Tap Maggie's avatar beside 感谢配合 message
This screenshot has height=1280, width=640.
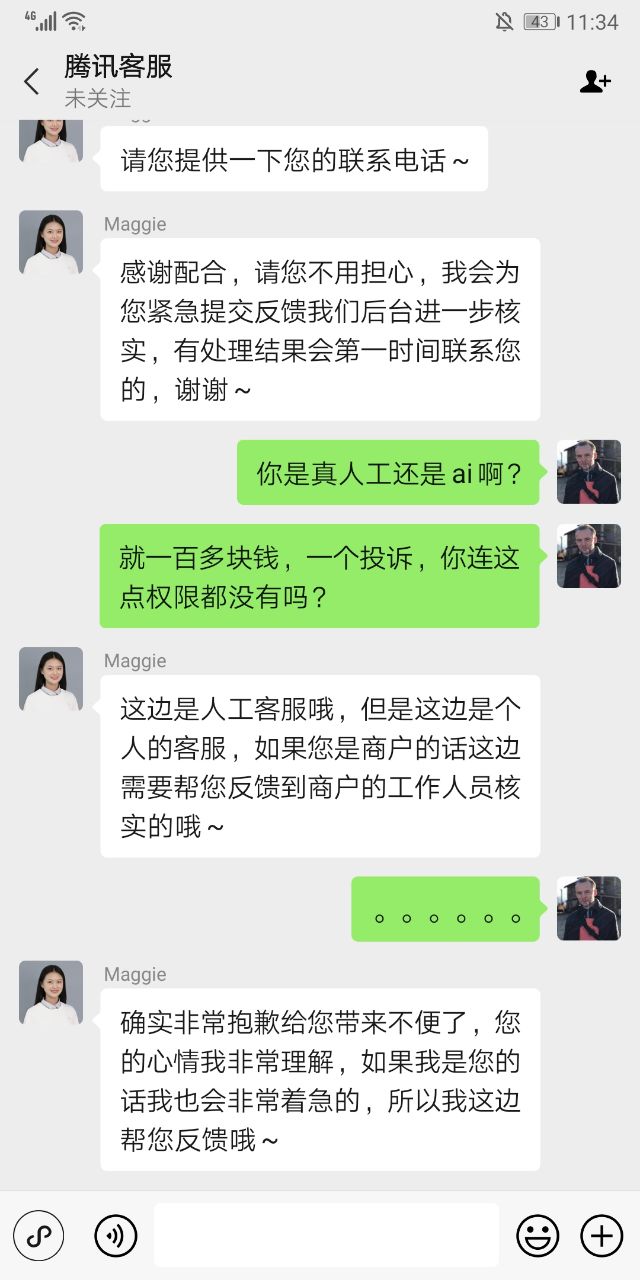(x=51, y=242)
